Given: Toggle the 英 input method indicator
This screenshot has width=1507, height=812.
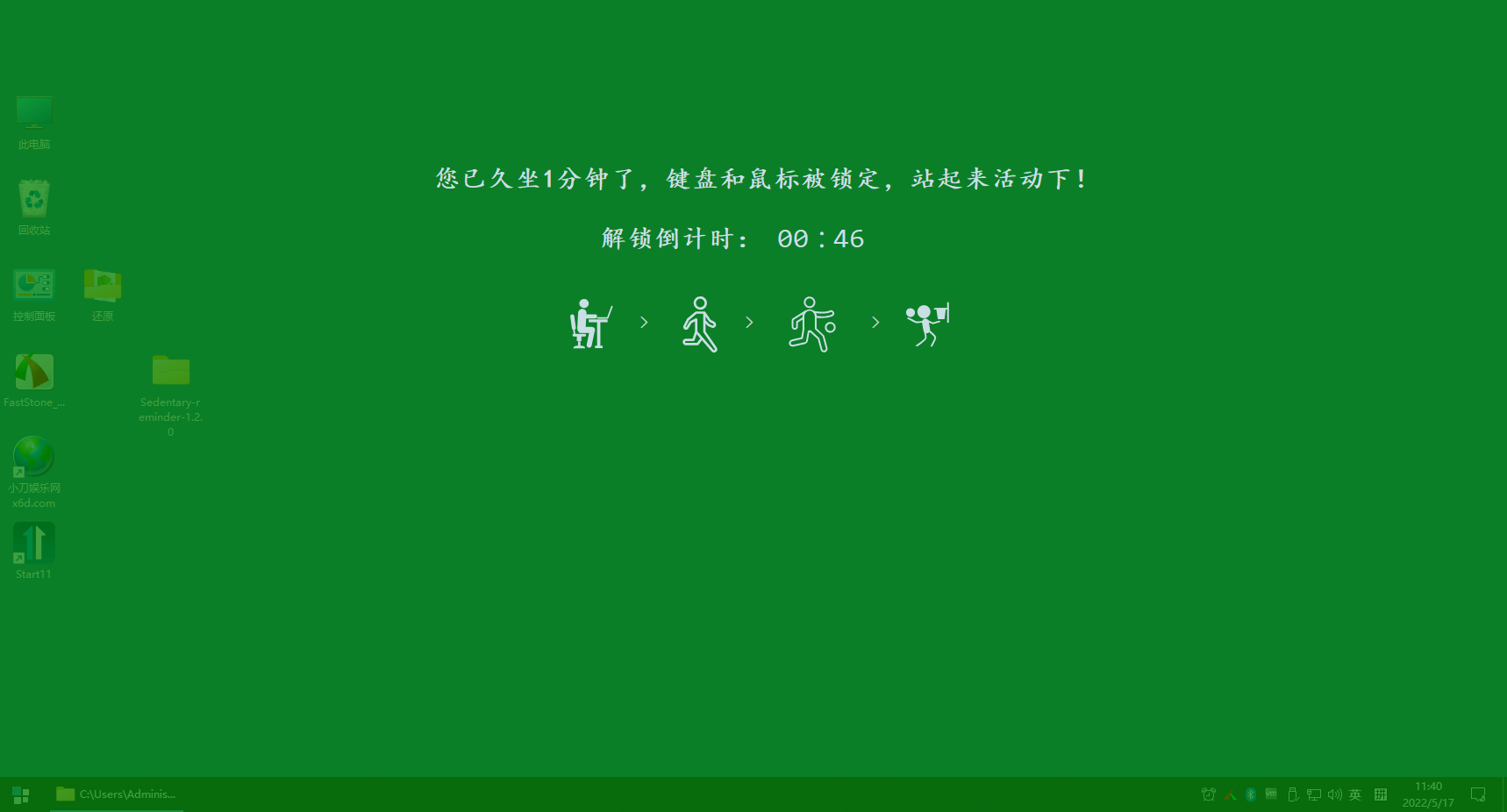Looking at the screenshot, I should coord(1355,794).
